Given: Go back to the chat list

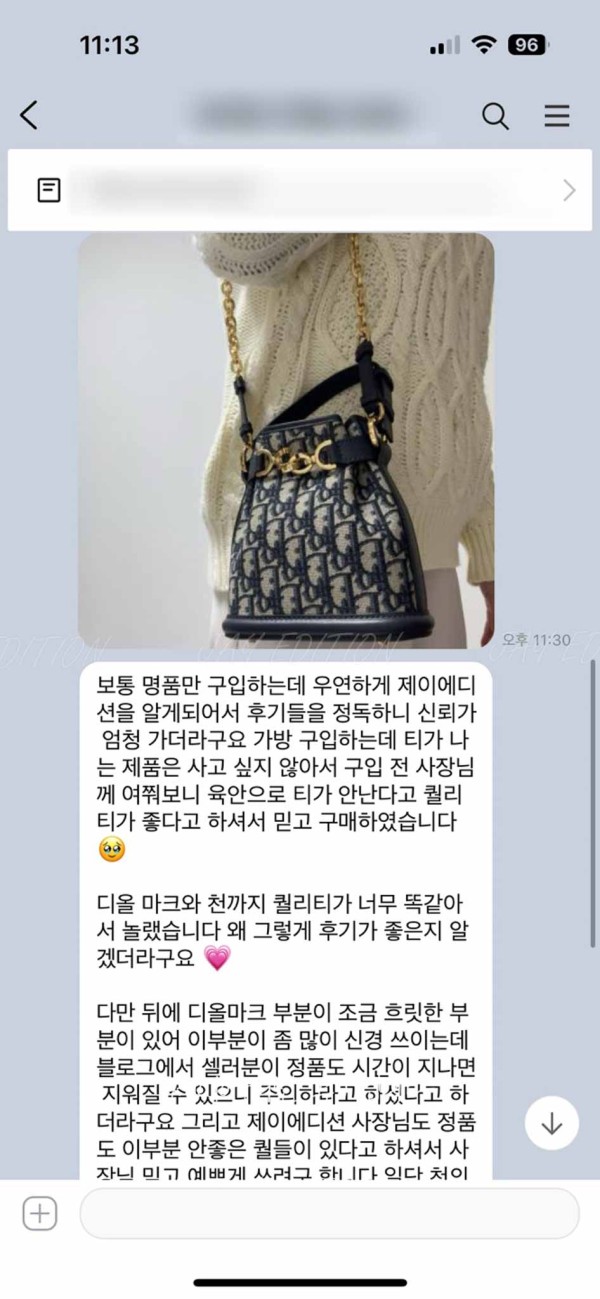Looking at the screenshot, I should [30, 115].
